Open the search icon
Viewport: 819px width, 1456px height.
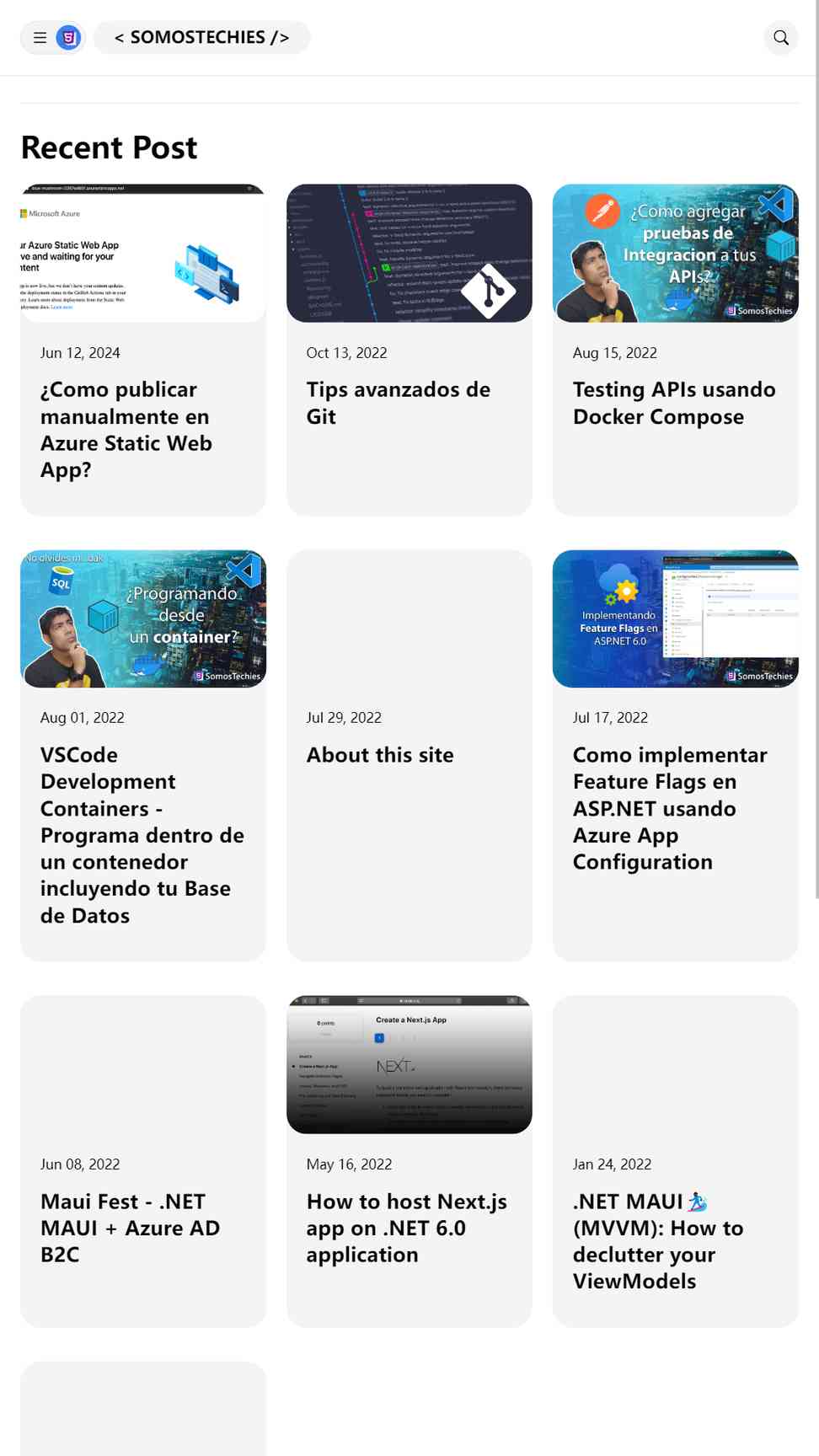click(781, 37)
